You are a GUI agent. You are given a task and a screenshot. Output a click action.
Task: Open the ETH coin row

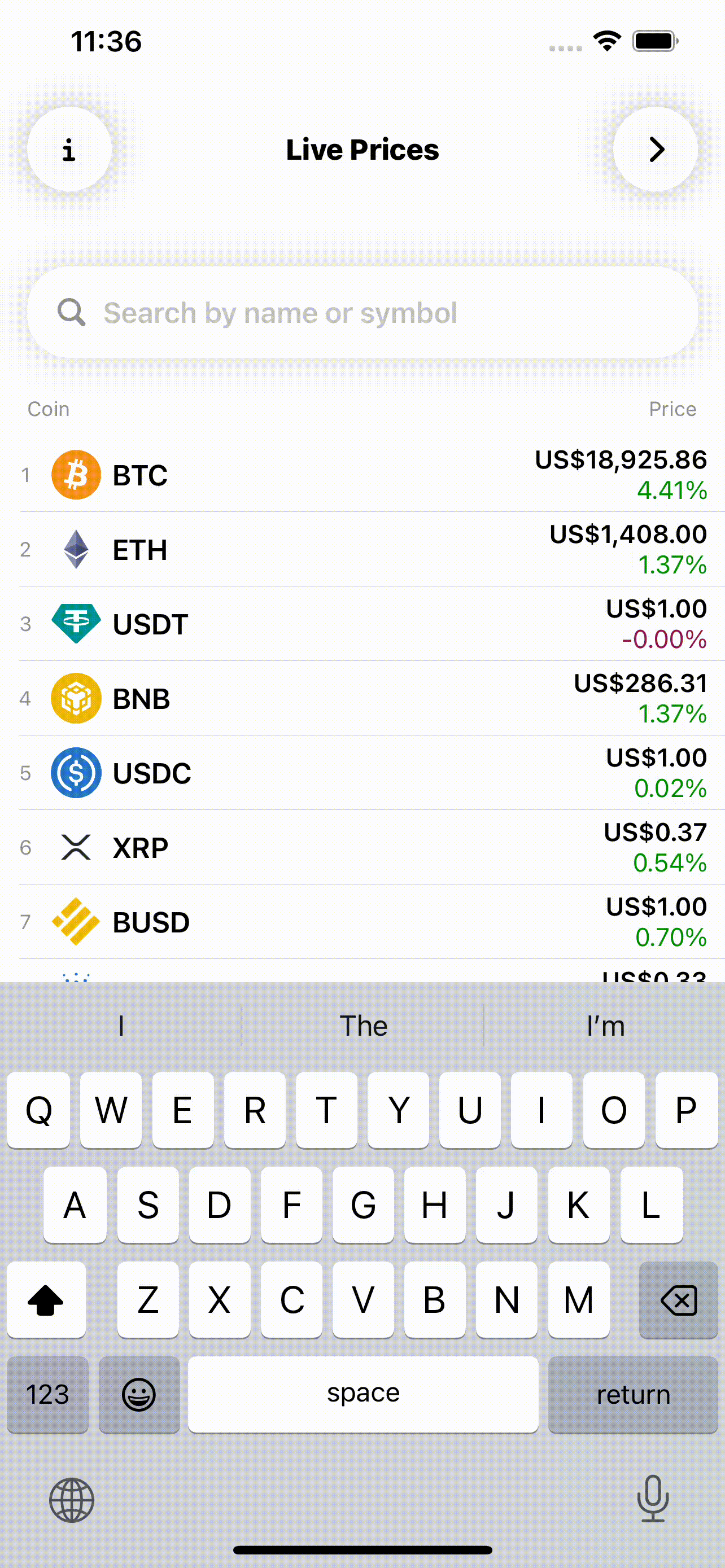pyautogui.click(x=363, y=550)
